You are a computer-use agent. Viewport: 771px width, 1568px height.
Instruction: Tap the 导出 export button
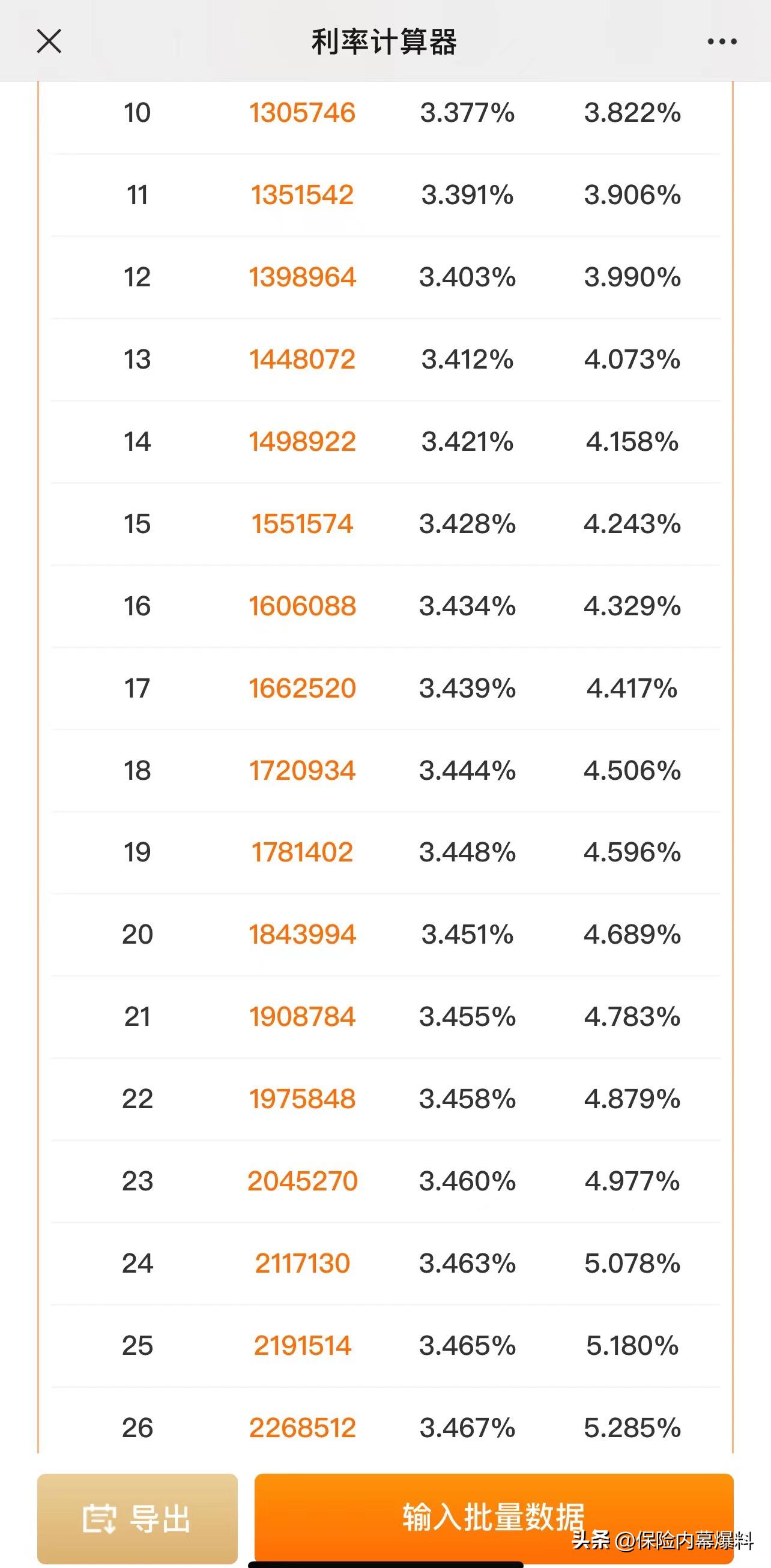(137, 1518)
